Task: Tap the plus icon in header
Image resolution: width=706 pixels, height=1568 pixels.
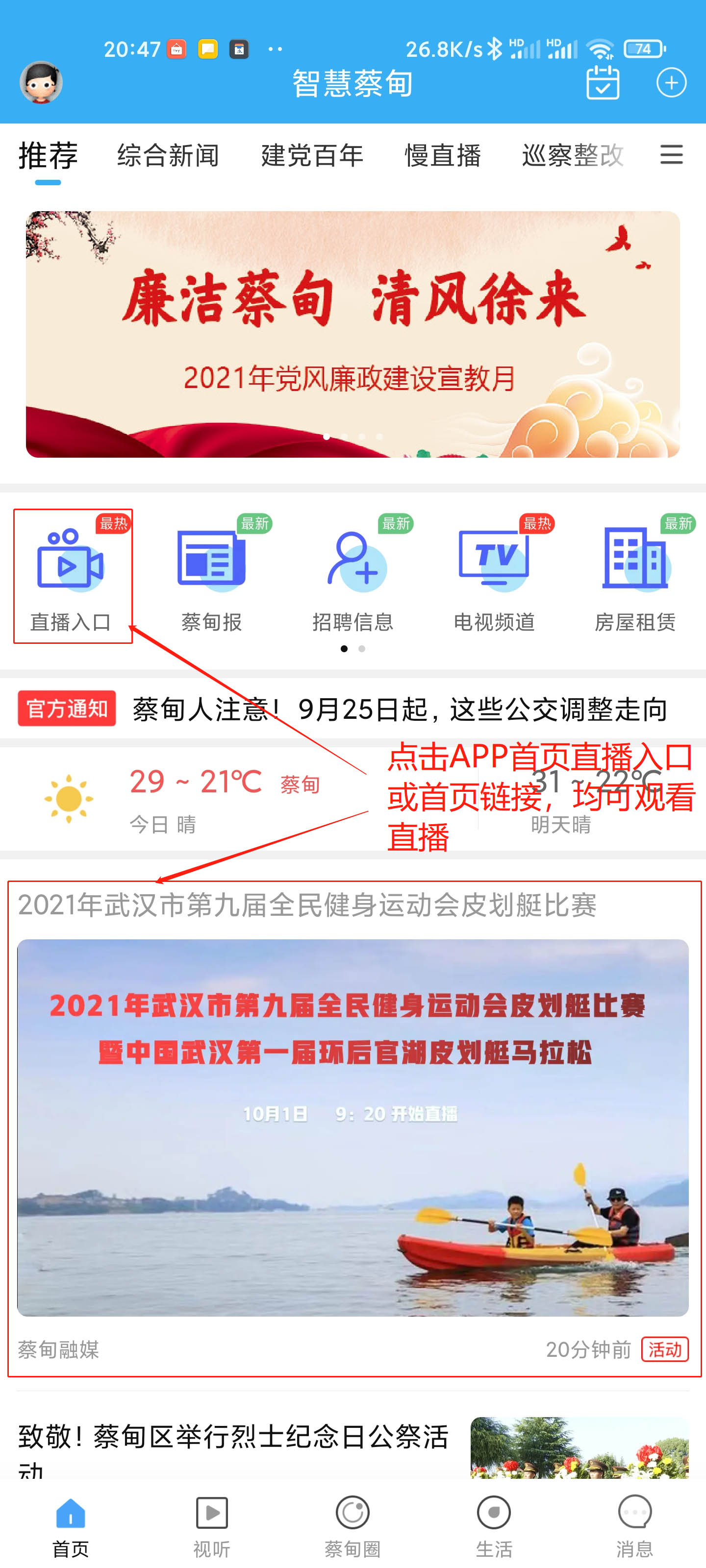Action: [671, 83]
